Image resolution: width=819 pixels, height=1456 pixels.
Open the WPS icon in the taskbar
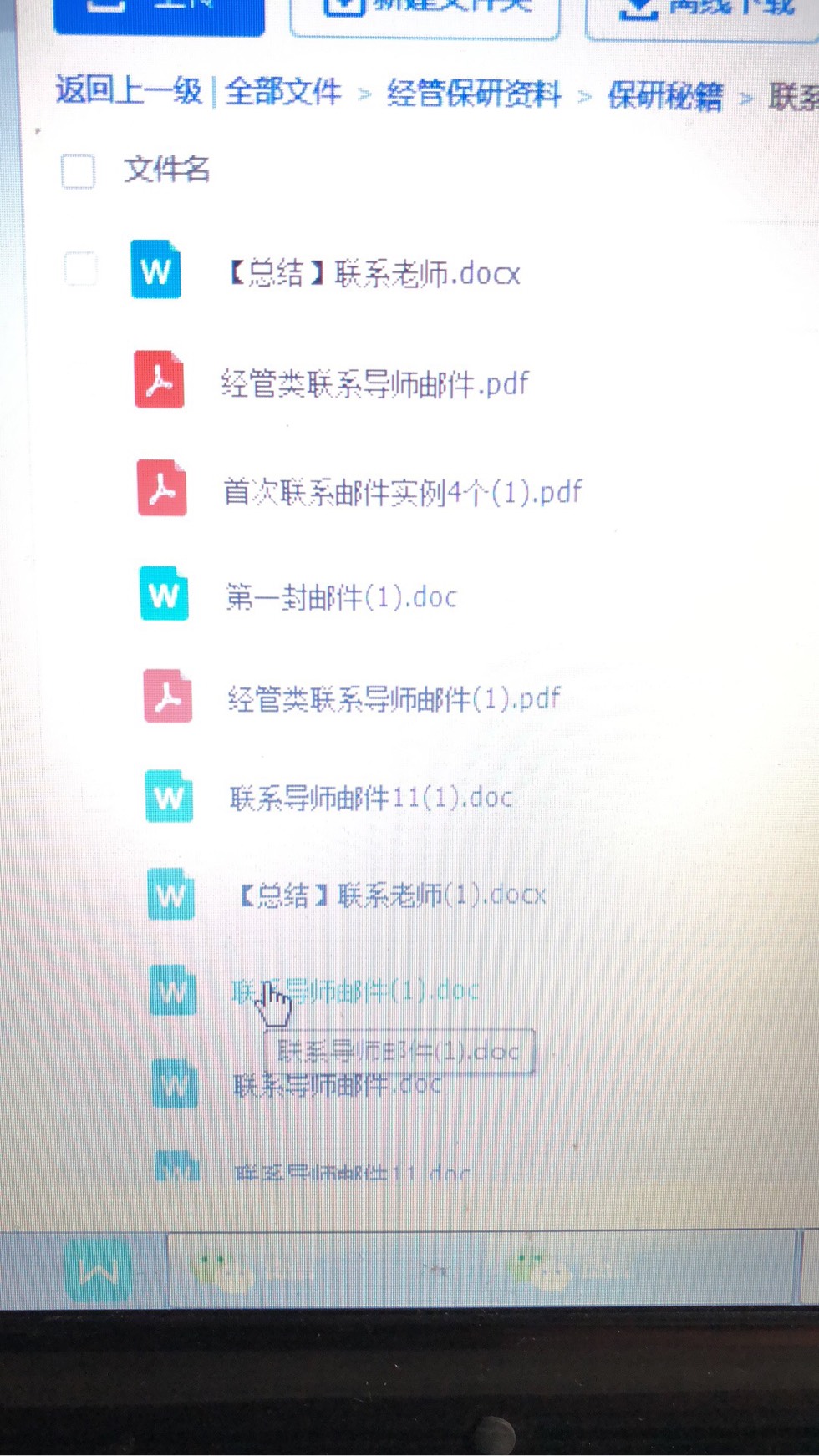tap(98, 1271)
